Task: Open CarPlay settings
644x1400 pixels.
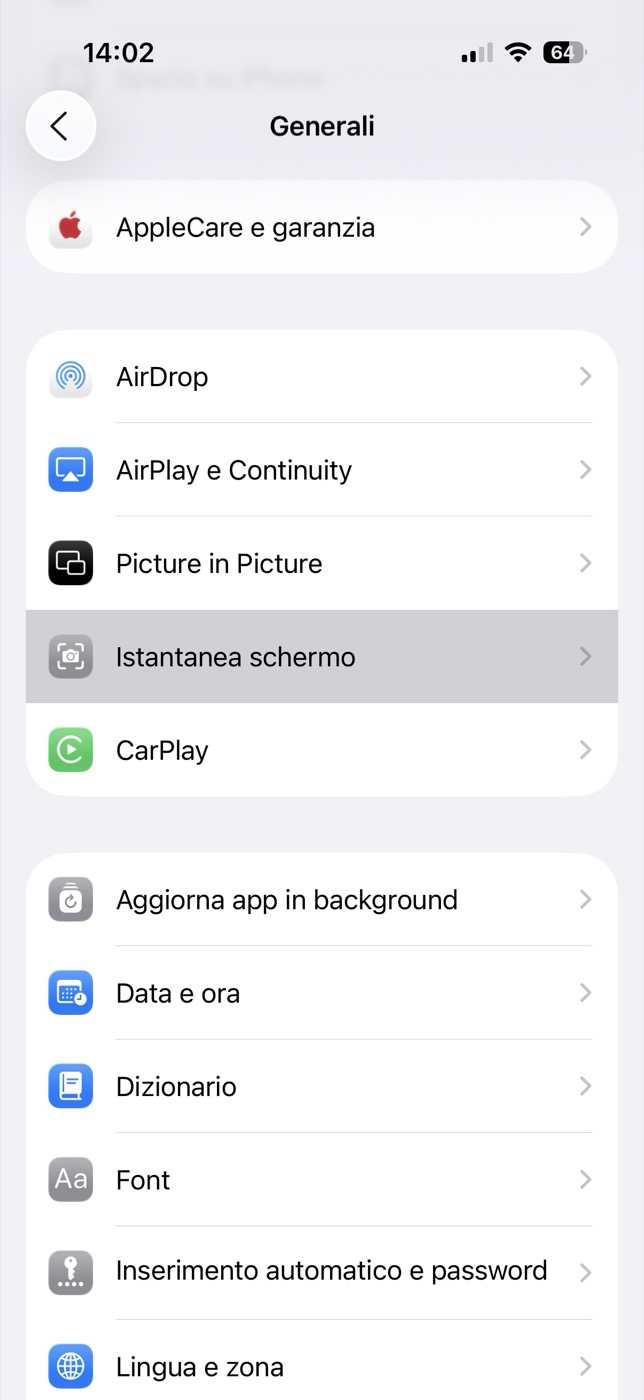Action: [x=322, y=750]
